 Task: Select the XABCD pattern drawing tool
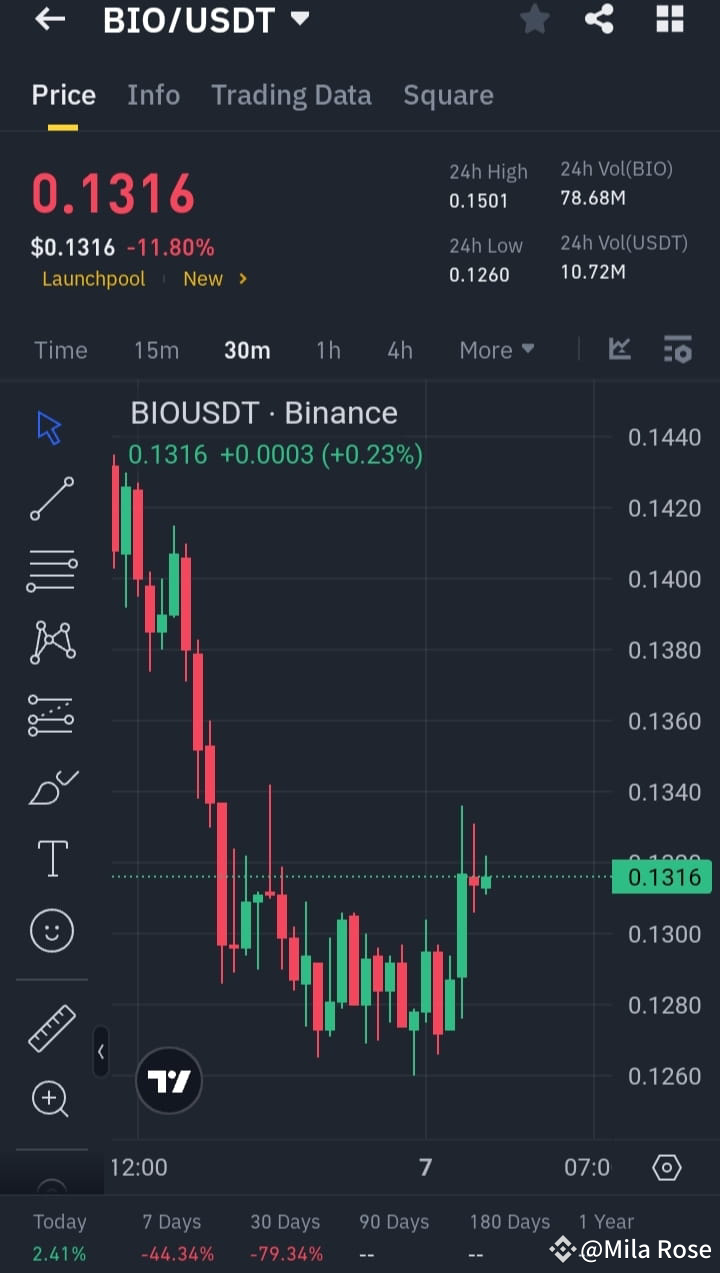tap(50, 642)
